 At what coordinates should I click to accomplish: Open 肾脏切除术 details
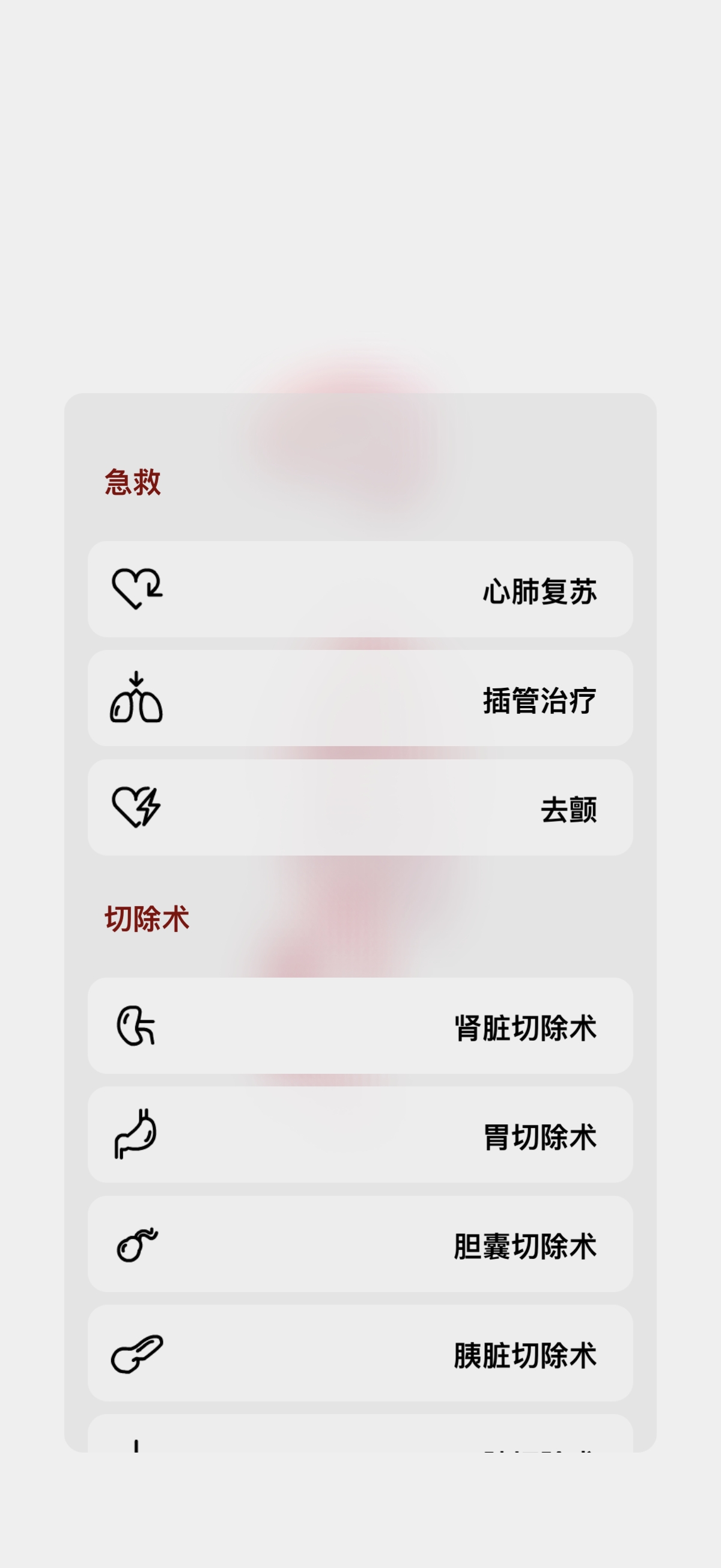(360, 1026)
